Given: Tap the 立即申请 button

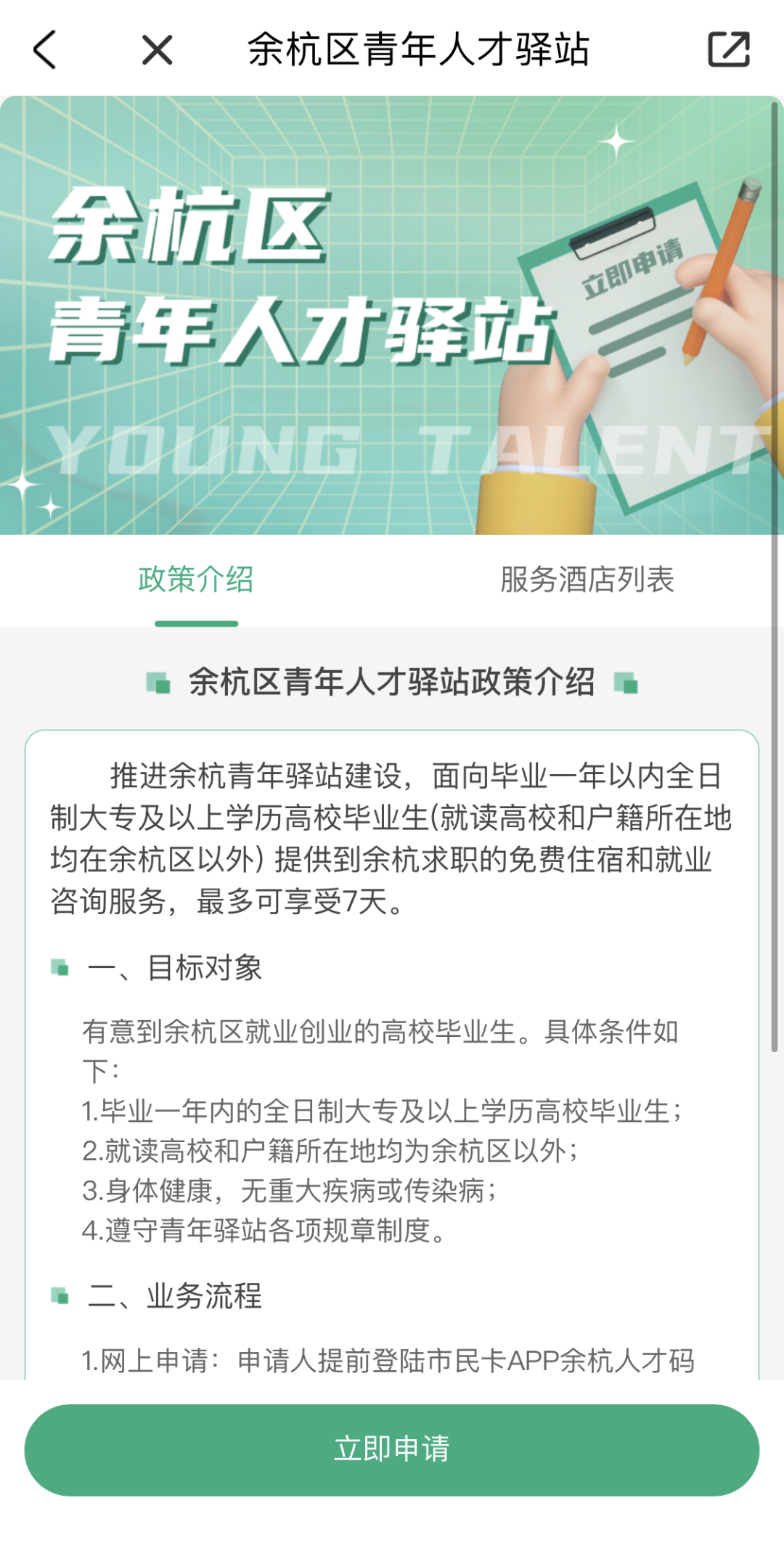Looking at the screenshot, I should 392,1449.
